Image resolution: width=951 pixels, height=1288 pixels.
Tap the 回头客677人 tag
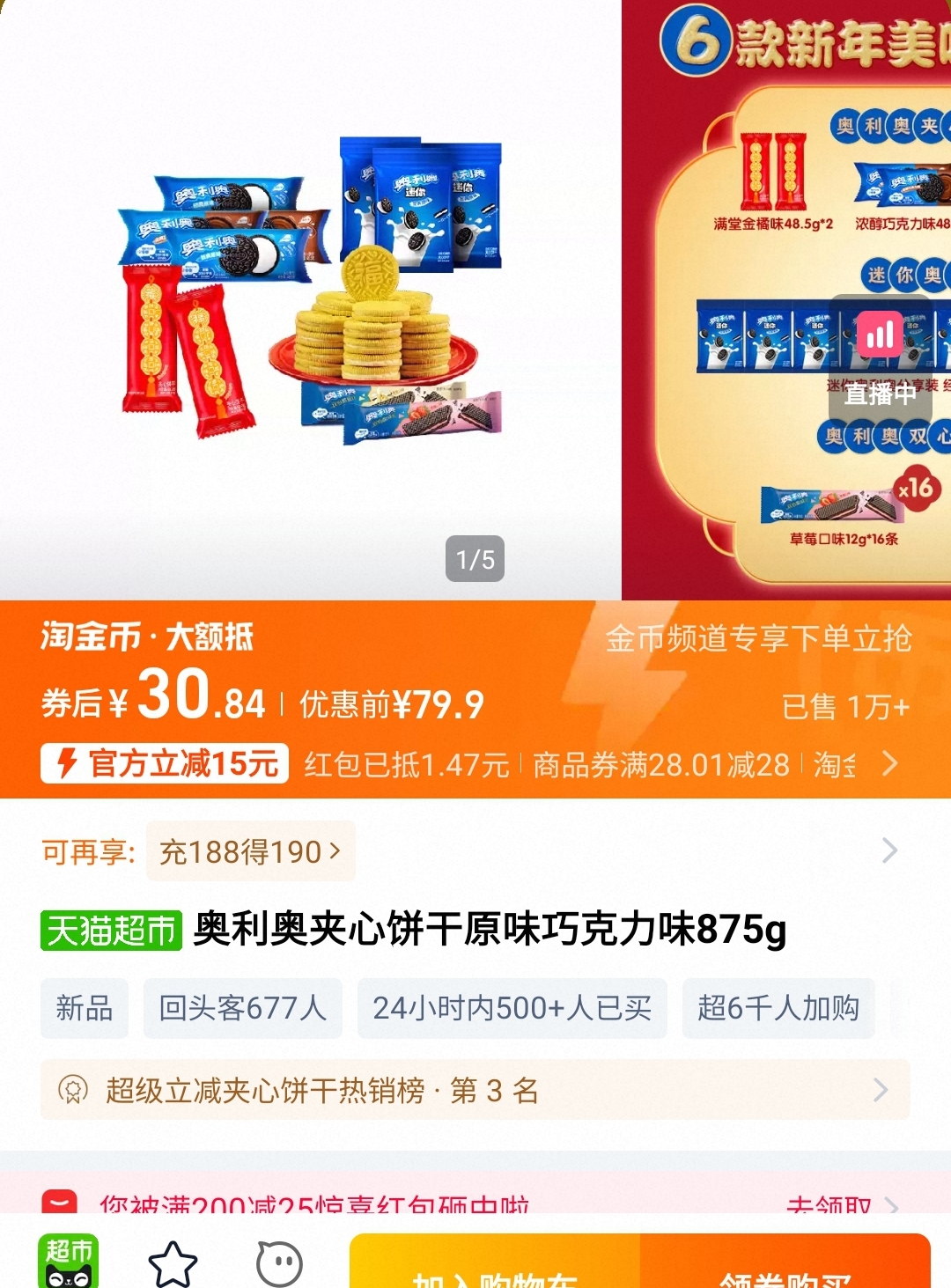pos(242,1008)
